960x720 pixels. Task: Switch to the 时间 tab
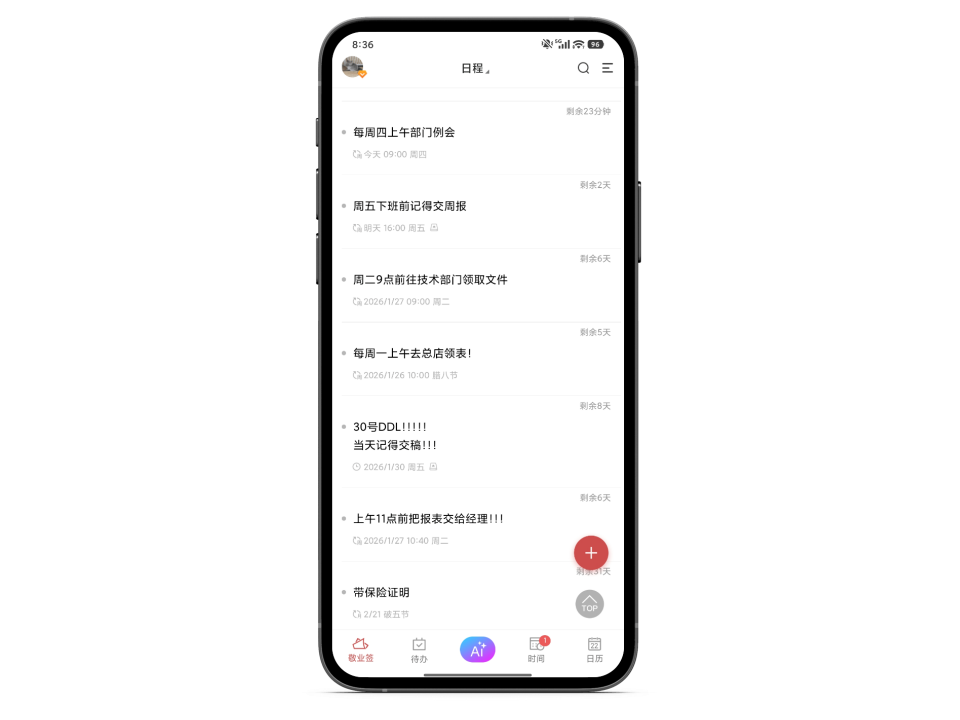point(536,650)
